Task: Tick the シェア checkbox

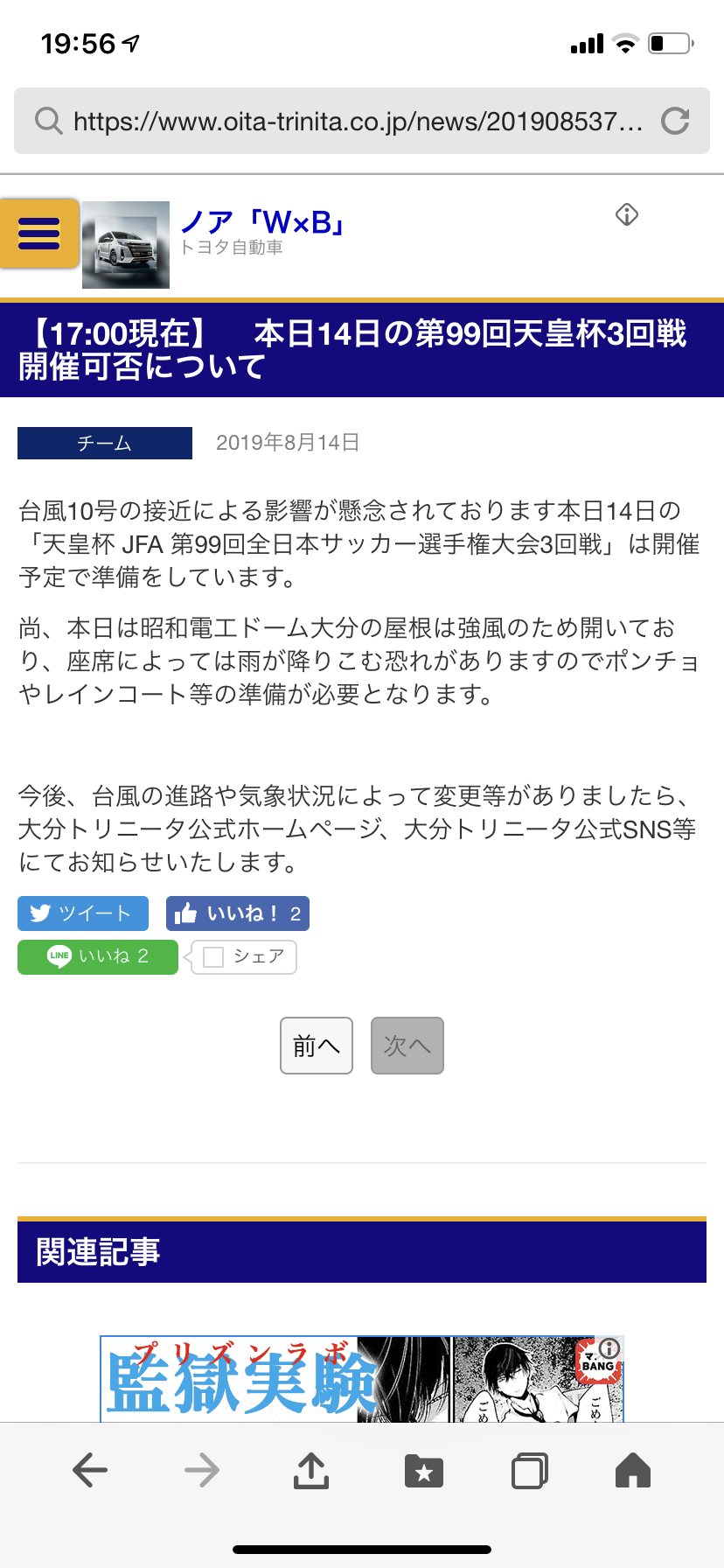Action: pos(213,957)
